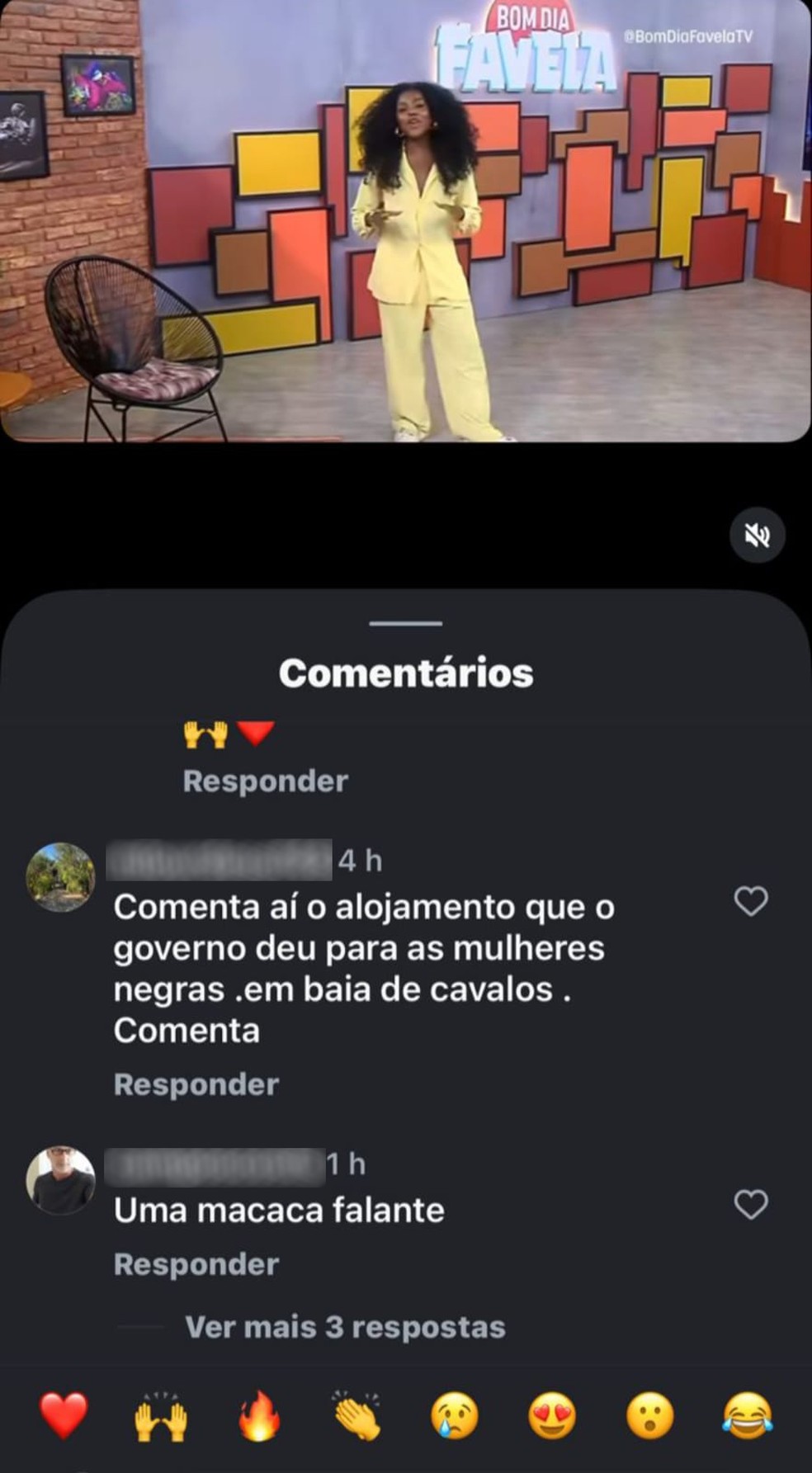React with the surprised face emoji
Image resolution: width=812 pixels, height=1473 pixels.
point(652,1414)
